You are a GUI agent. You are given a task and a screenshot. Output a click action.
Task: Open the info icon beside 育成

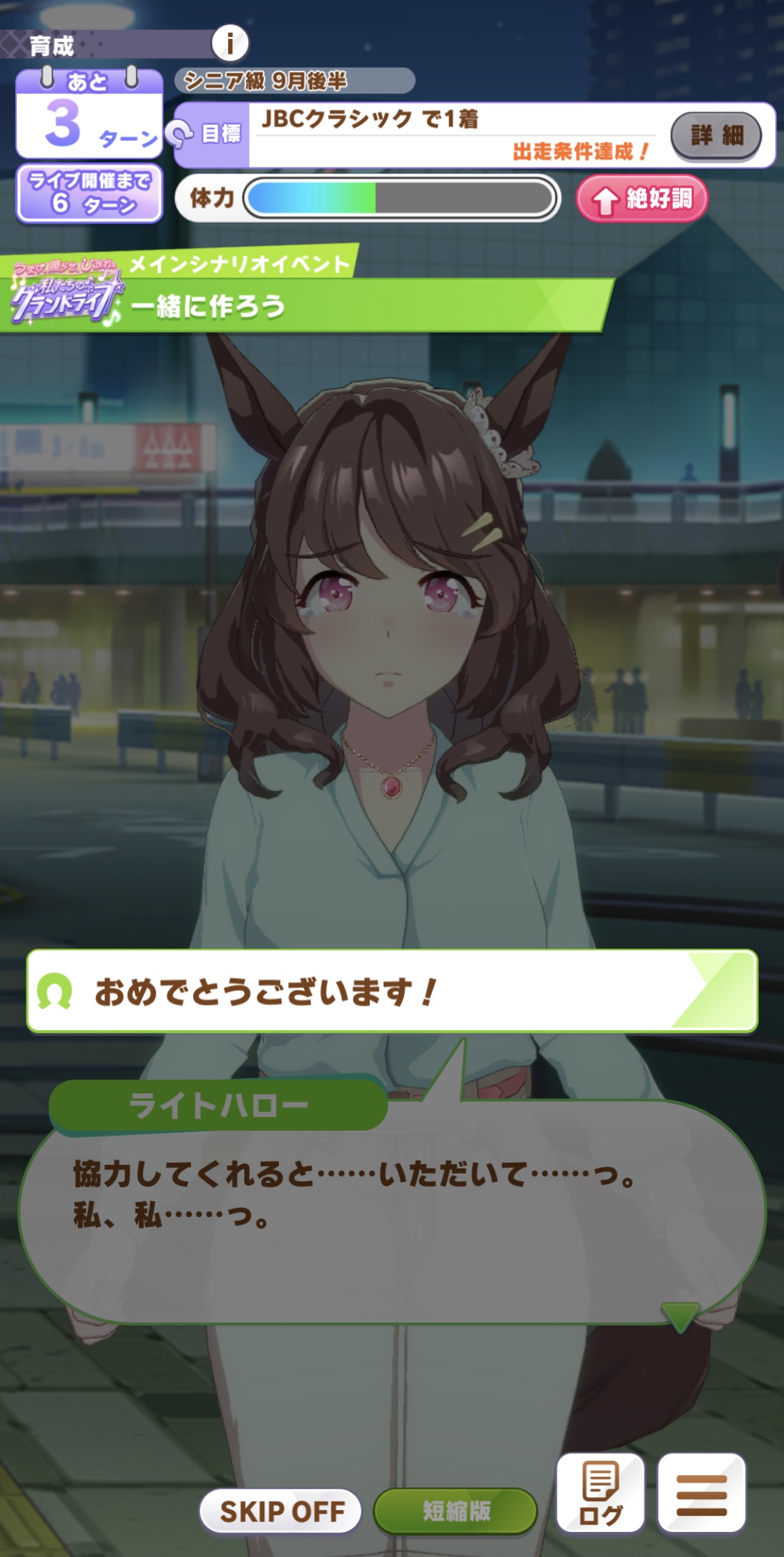pos(229,43)
